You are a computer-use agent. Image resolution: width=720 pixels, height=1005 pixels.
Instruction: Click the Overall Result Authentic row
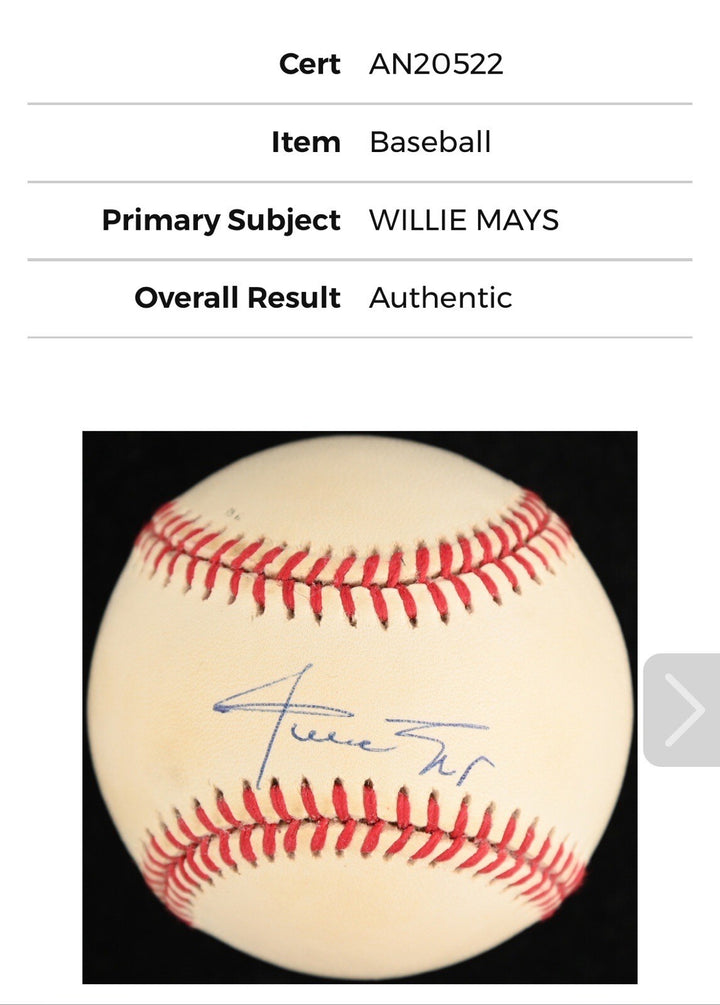click(x=360, y=298)
